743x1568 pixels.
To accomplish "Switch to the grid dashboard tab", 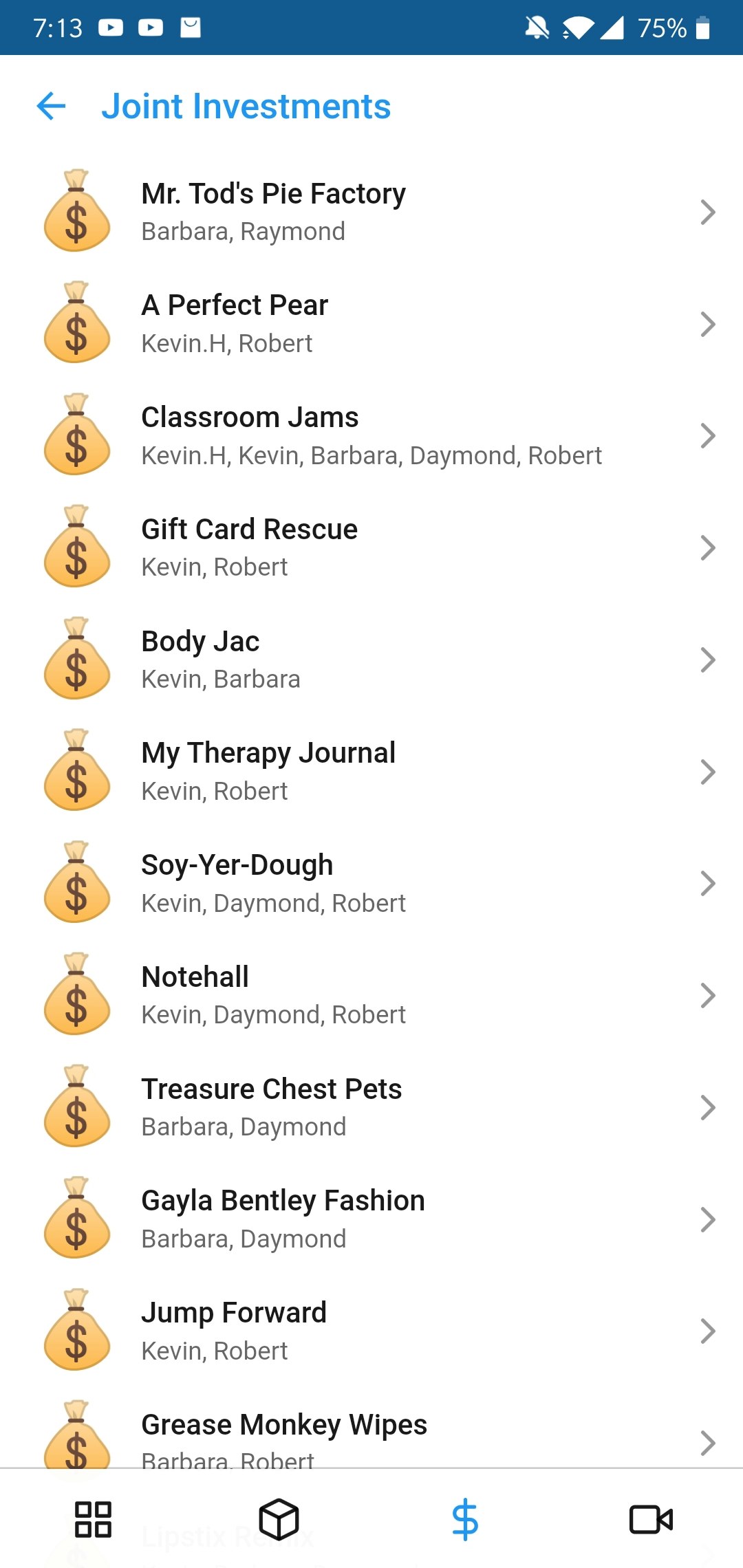I will coord(93,1519).
